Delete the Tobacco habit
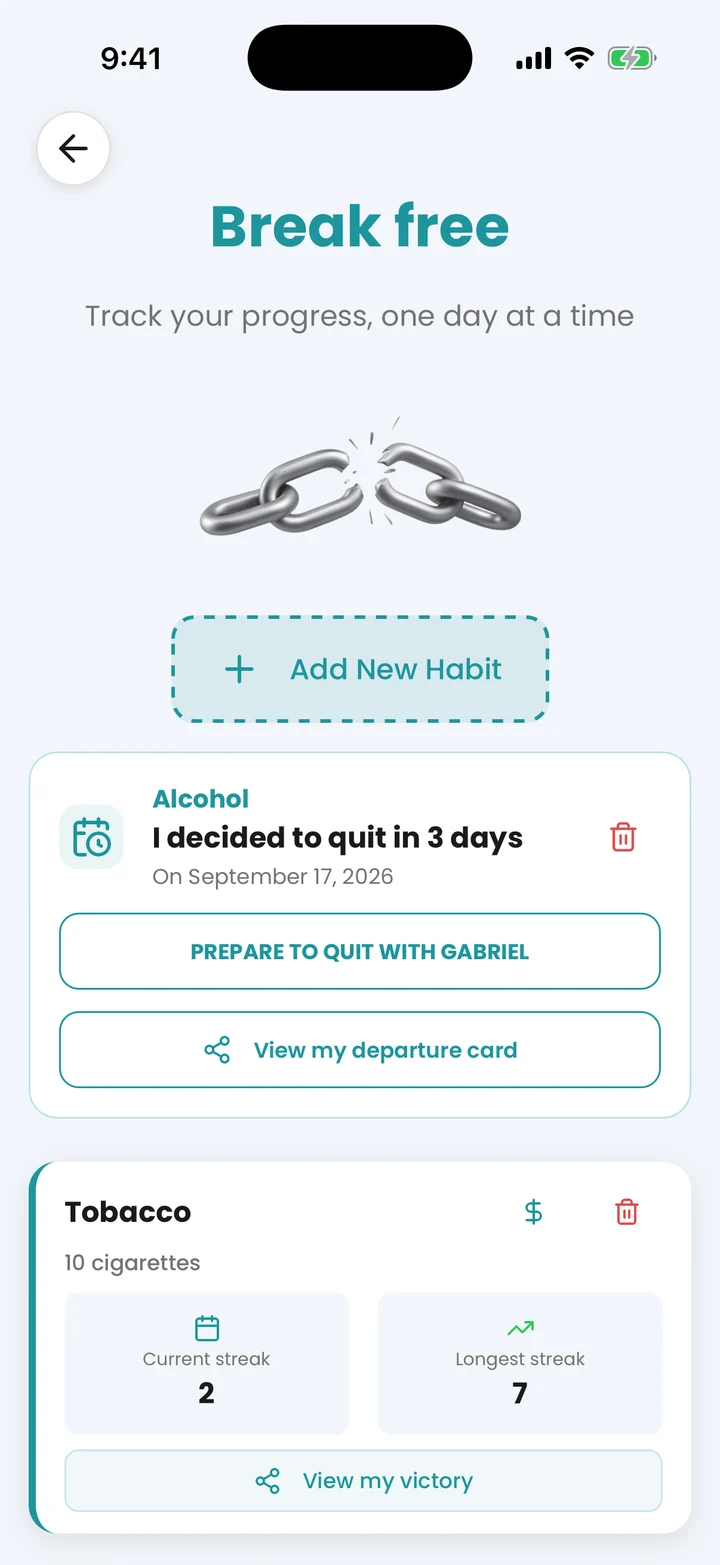The width and height of the screenshot is (720, 1565). tap(627, 1212)
